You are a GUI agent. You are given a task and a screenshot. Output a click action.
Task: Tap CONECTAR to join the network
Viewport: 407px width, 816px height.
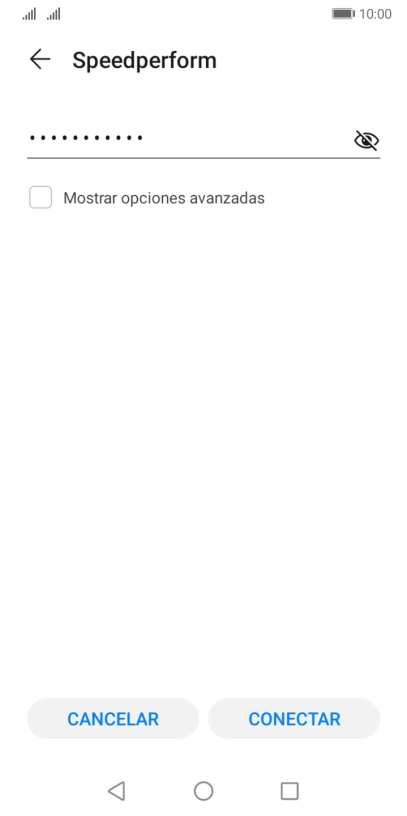[294, 719]
